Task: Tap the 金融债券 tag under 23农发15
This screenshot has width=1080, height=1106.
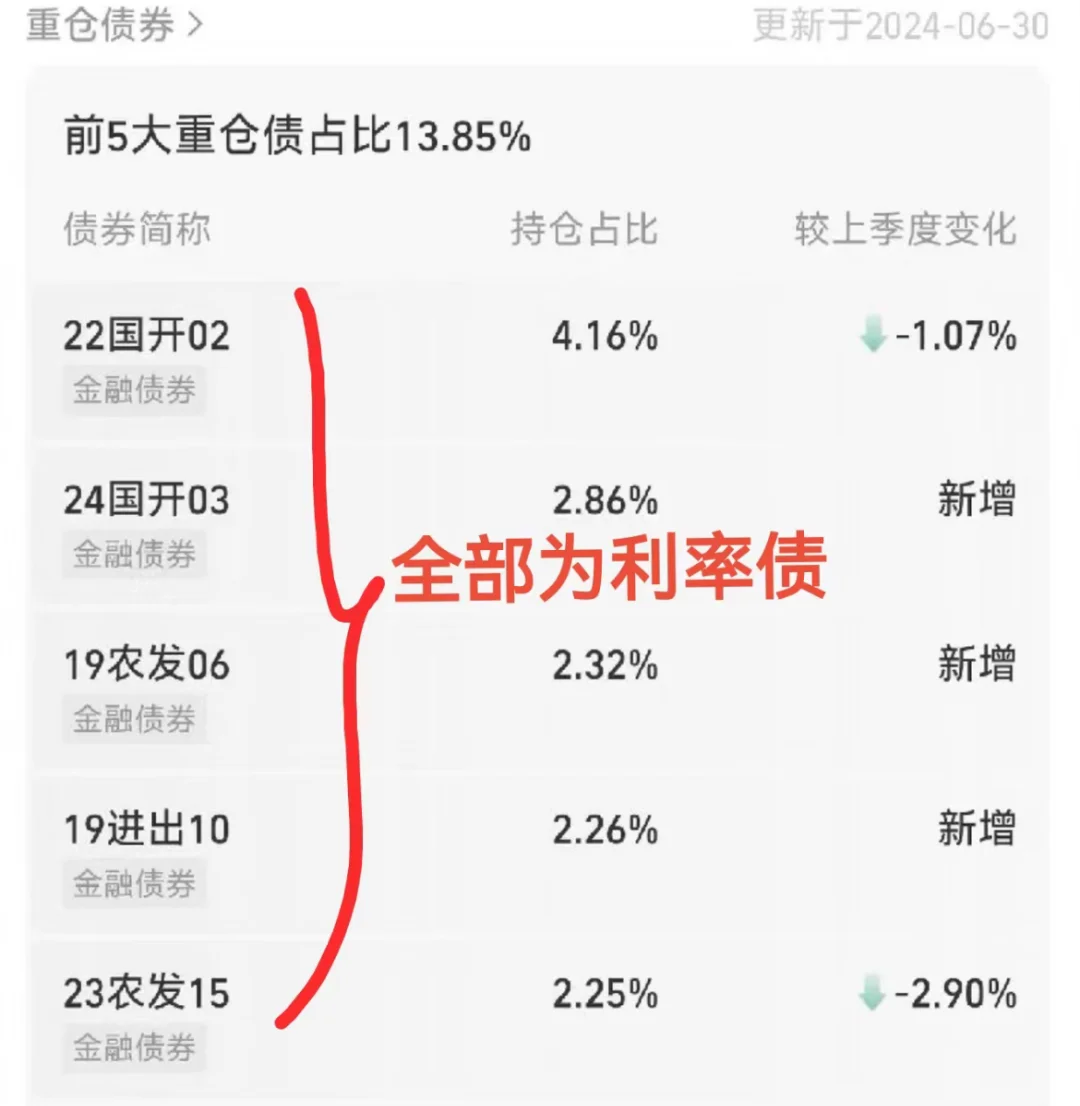Action: [x=134, y=1048]
